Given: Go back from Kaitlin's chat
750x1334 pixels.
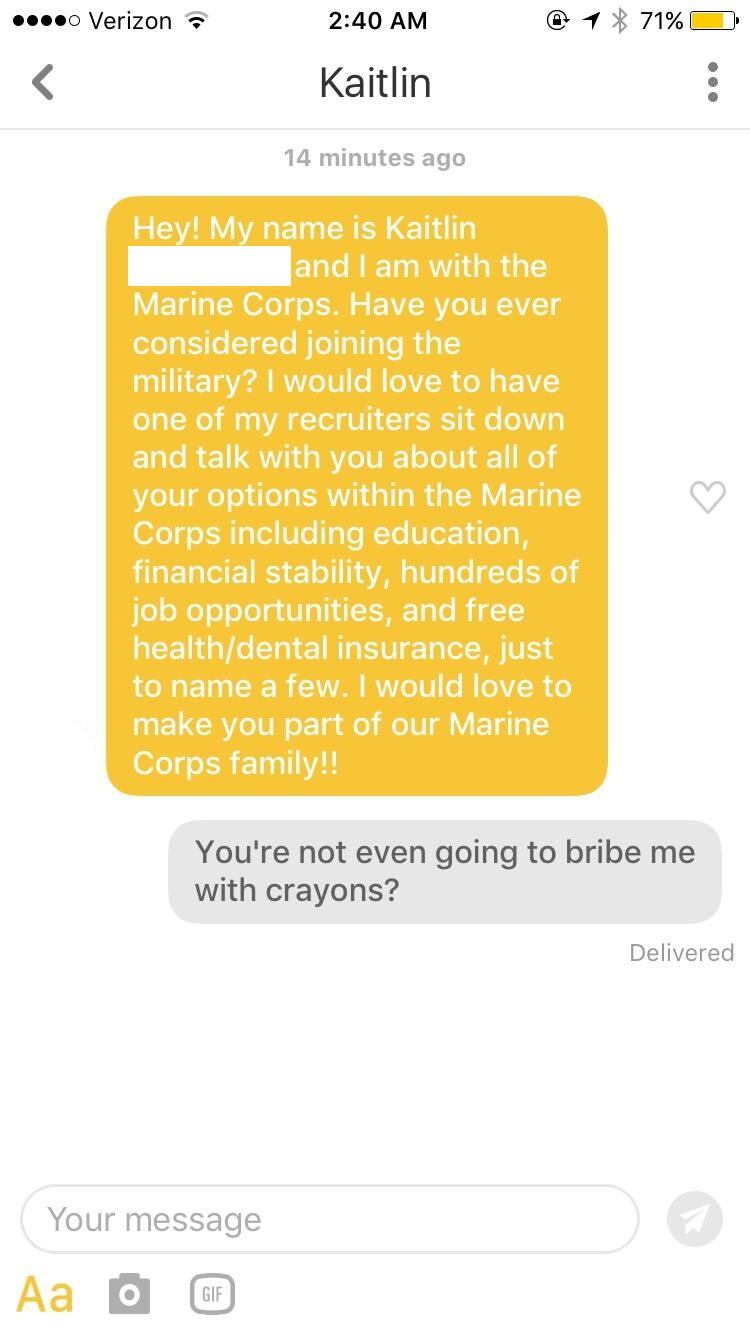Looking at the screenshot, I should click(42, 82).
